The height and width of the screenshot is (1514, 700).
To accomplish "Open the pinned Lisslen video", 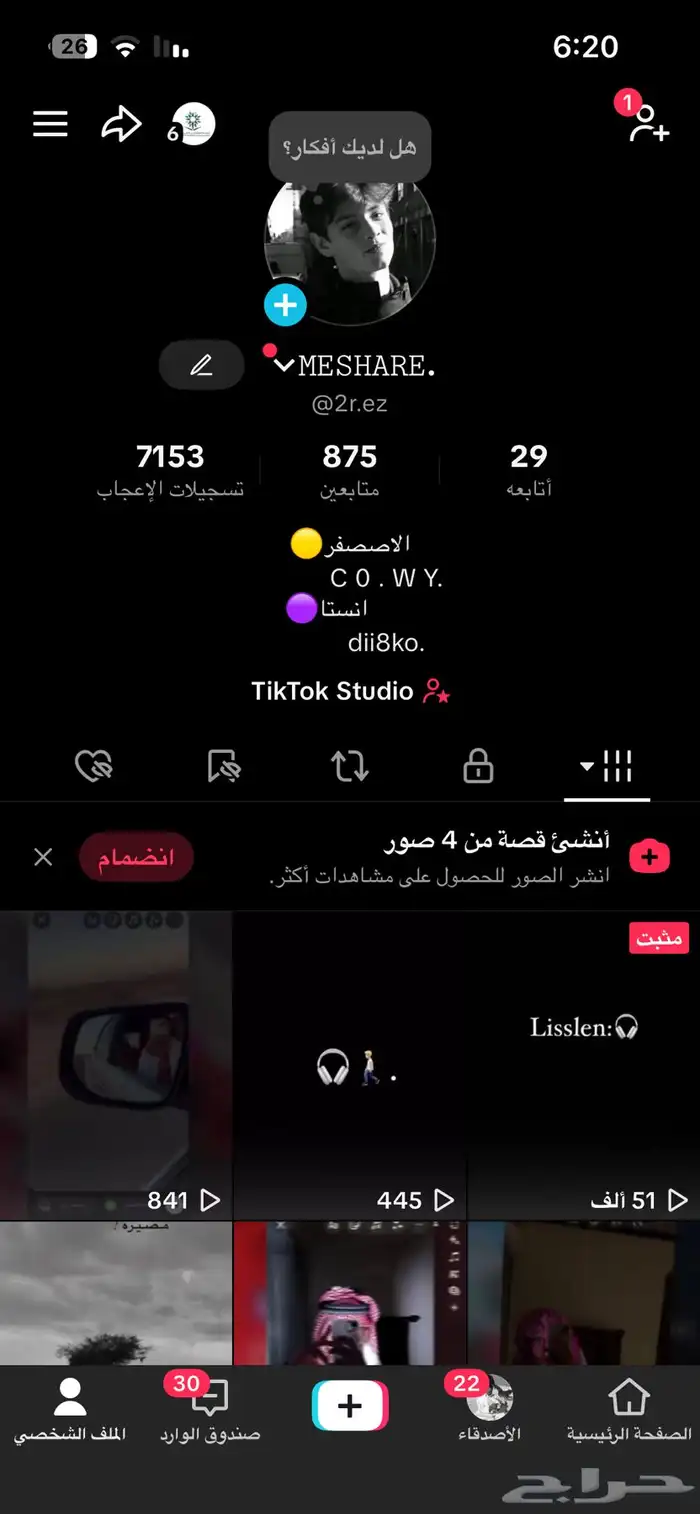I will (x=584, y=1065).
